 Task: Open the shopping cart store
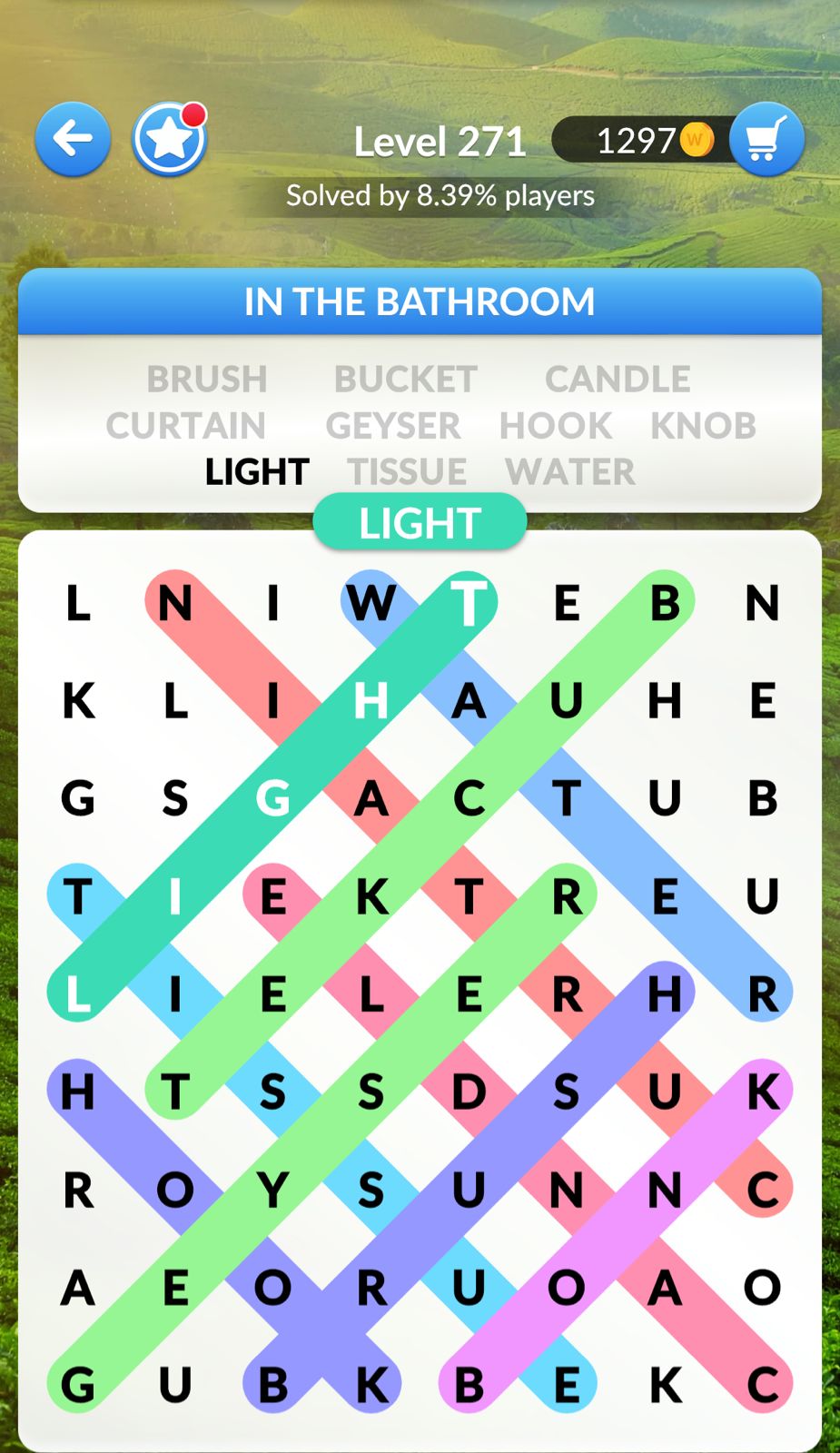(766, 140)
